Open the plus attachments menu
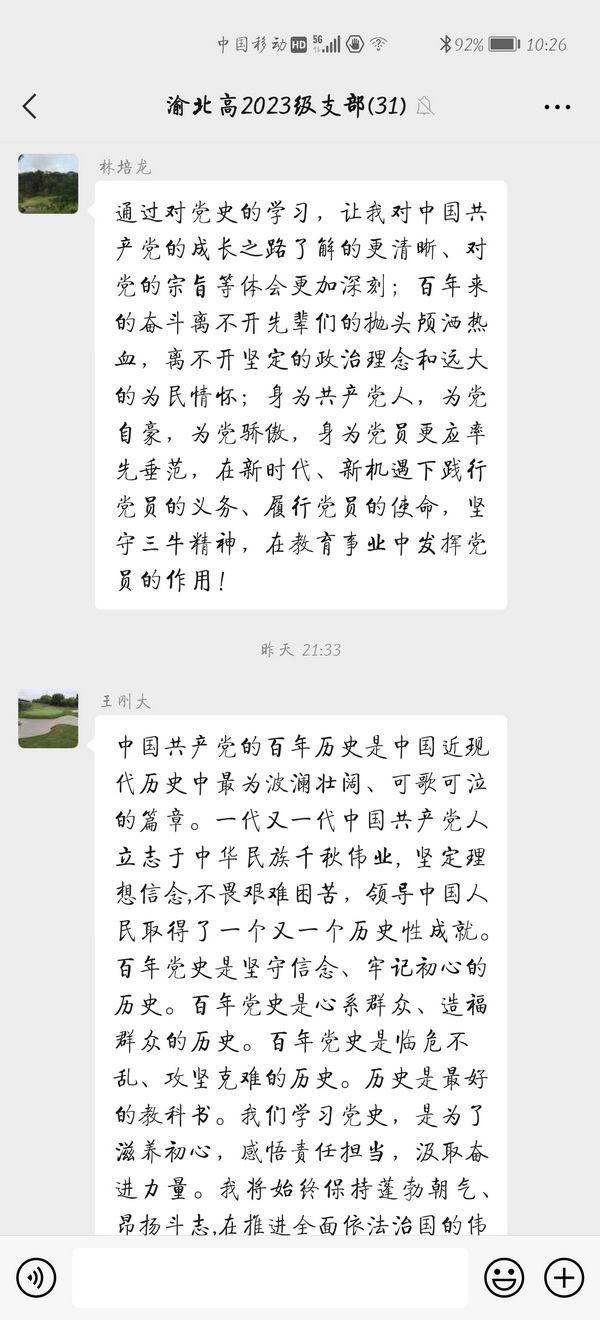This screenshot has height=1320, width=600. [x=564, y=1277]
